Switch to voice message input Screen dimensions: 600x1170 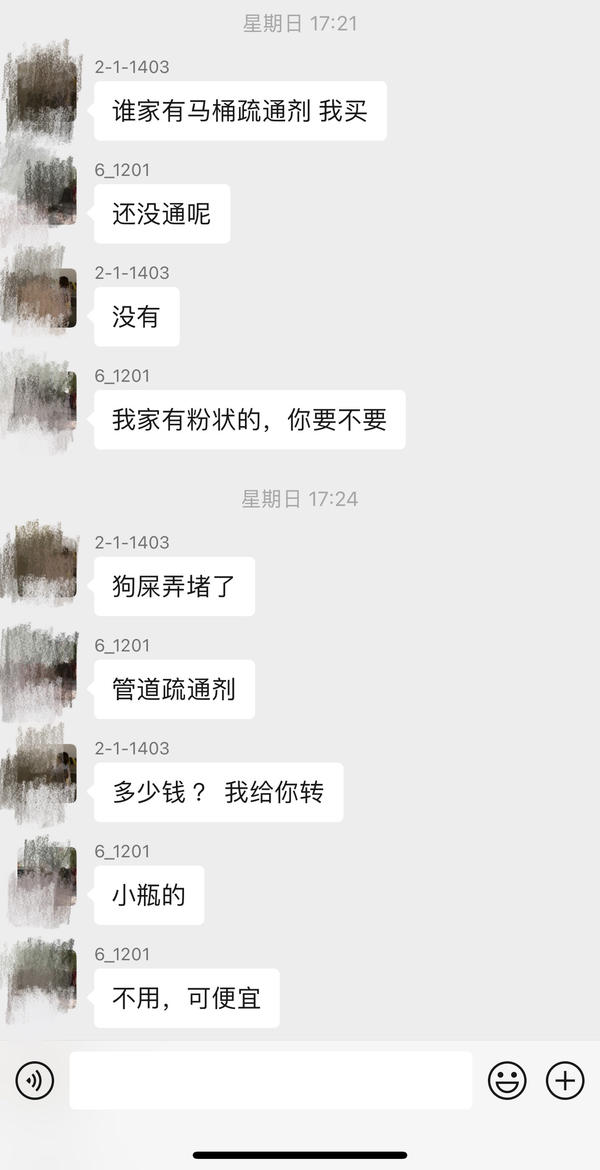(35, 1080)
